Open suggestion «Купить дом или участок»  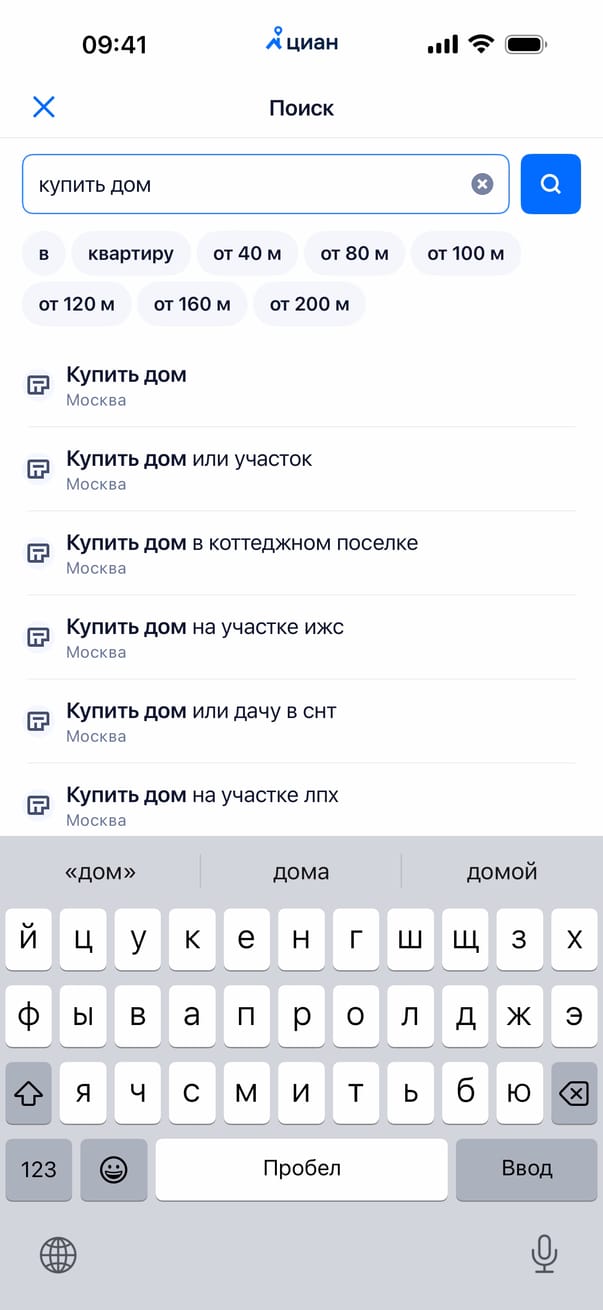[x=300, y=470]
